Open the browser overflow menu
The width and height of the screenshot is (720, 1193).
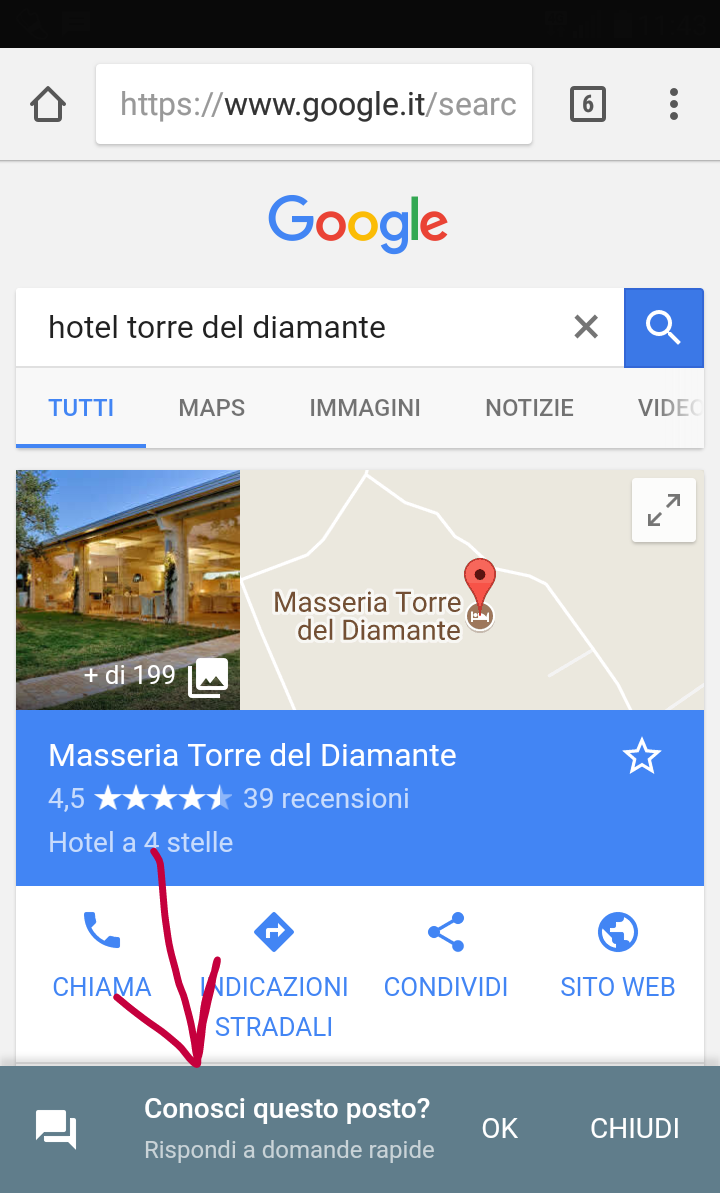click(674, 104)
